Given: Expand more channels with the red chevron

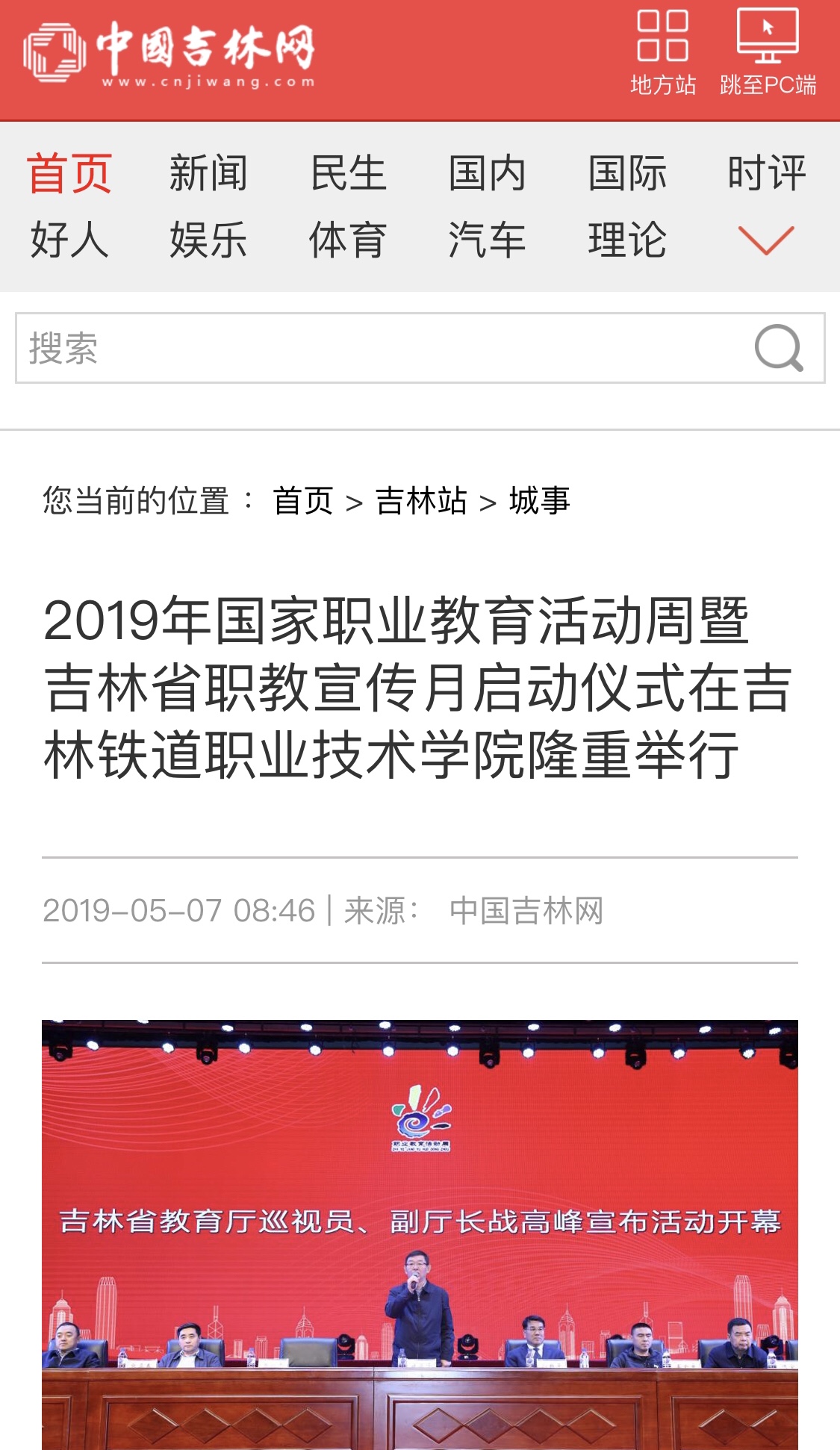Looking at the screenshot, I should click(x=766, y=240).
